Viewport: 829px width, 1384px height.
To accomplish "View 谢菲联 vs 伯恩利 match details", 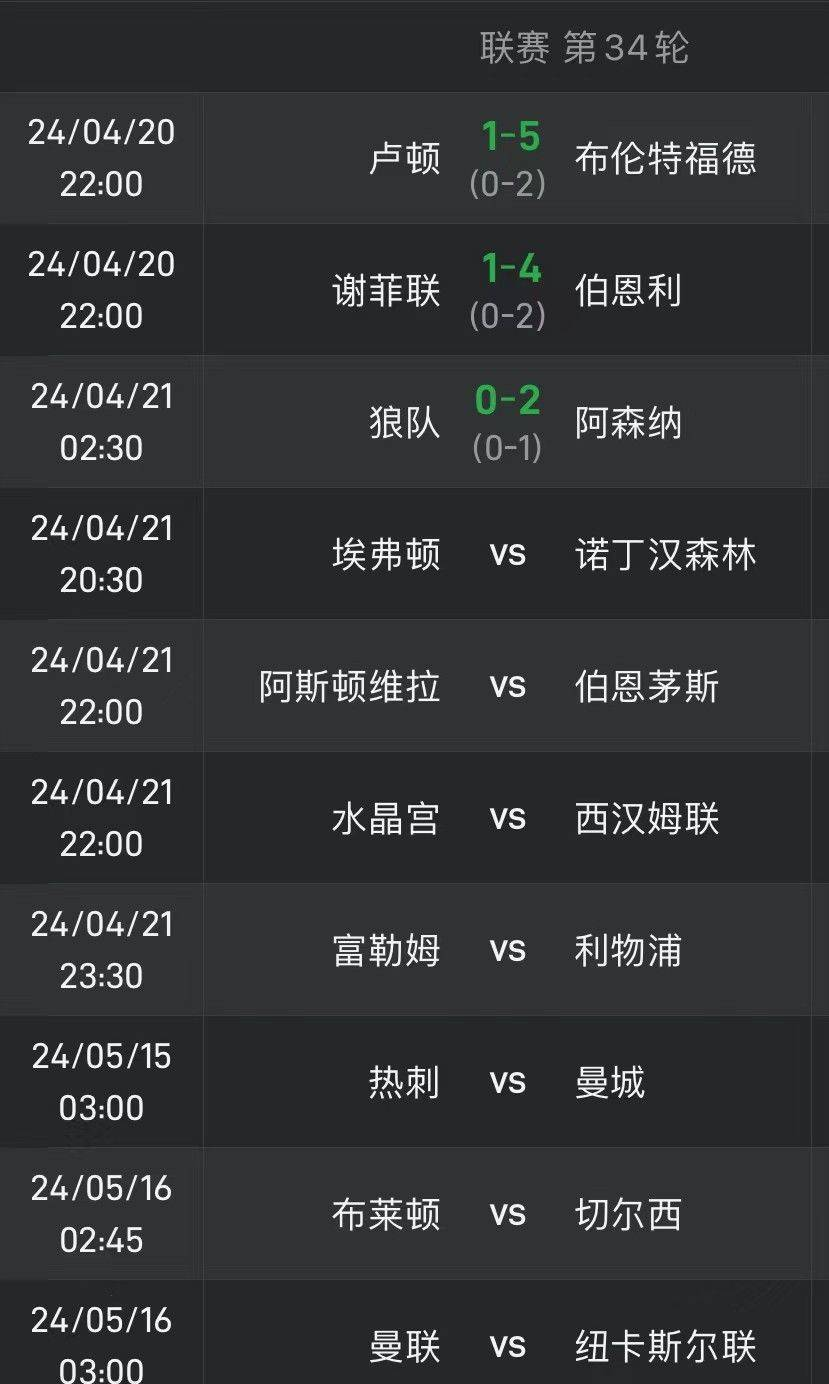I will [508, 291].
